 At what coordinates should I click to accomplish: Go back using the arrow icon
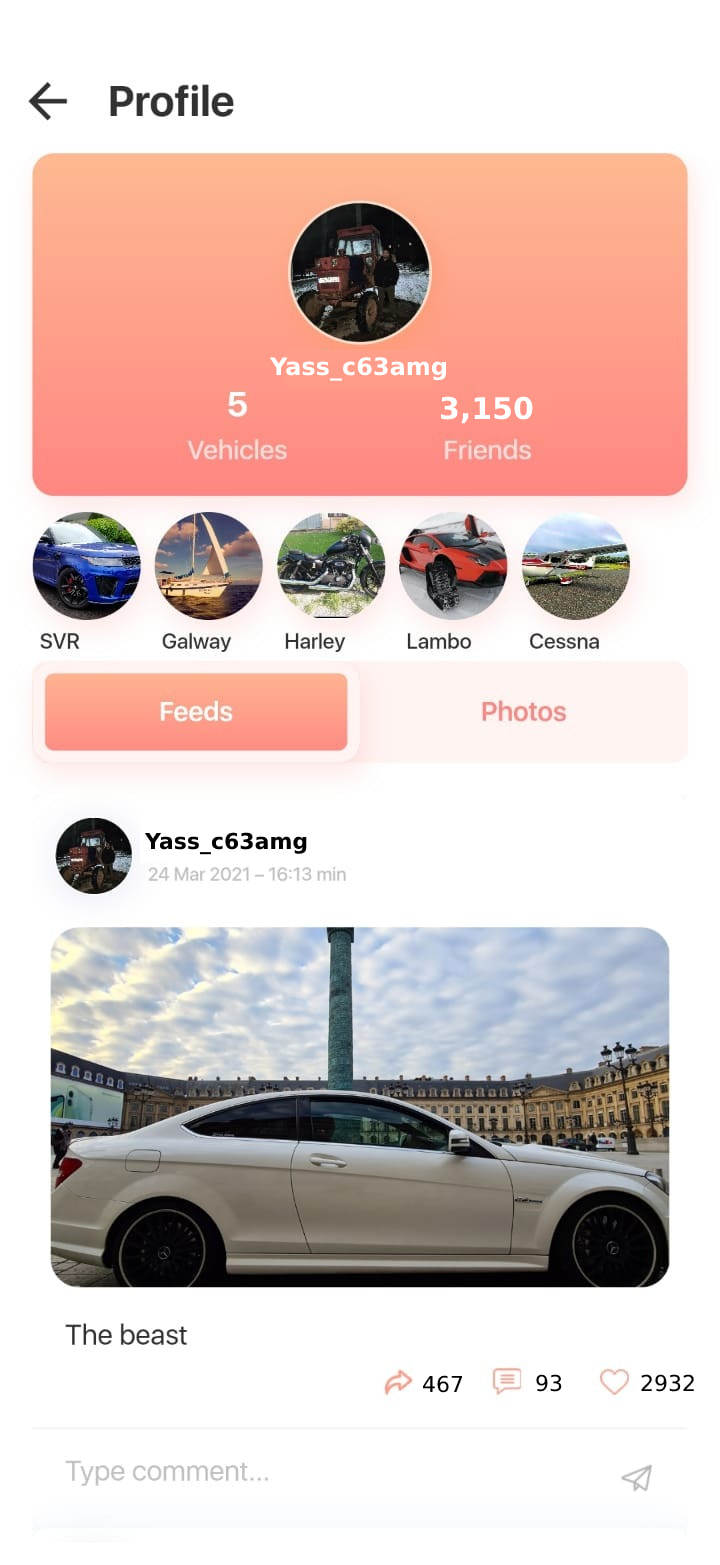coord(47,101)
